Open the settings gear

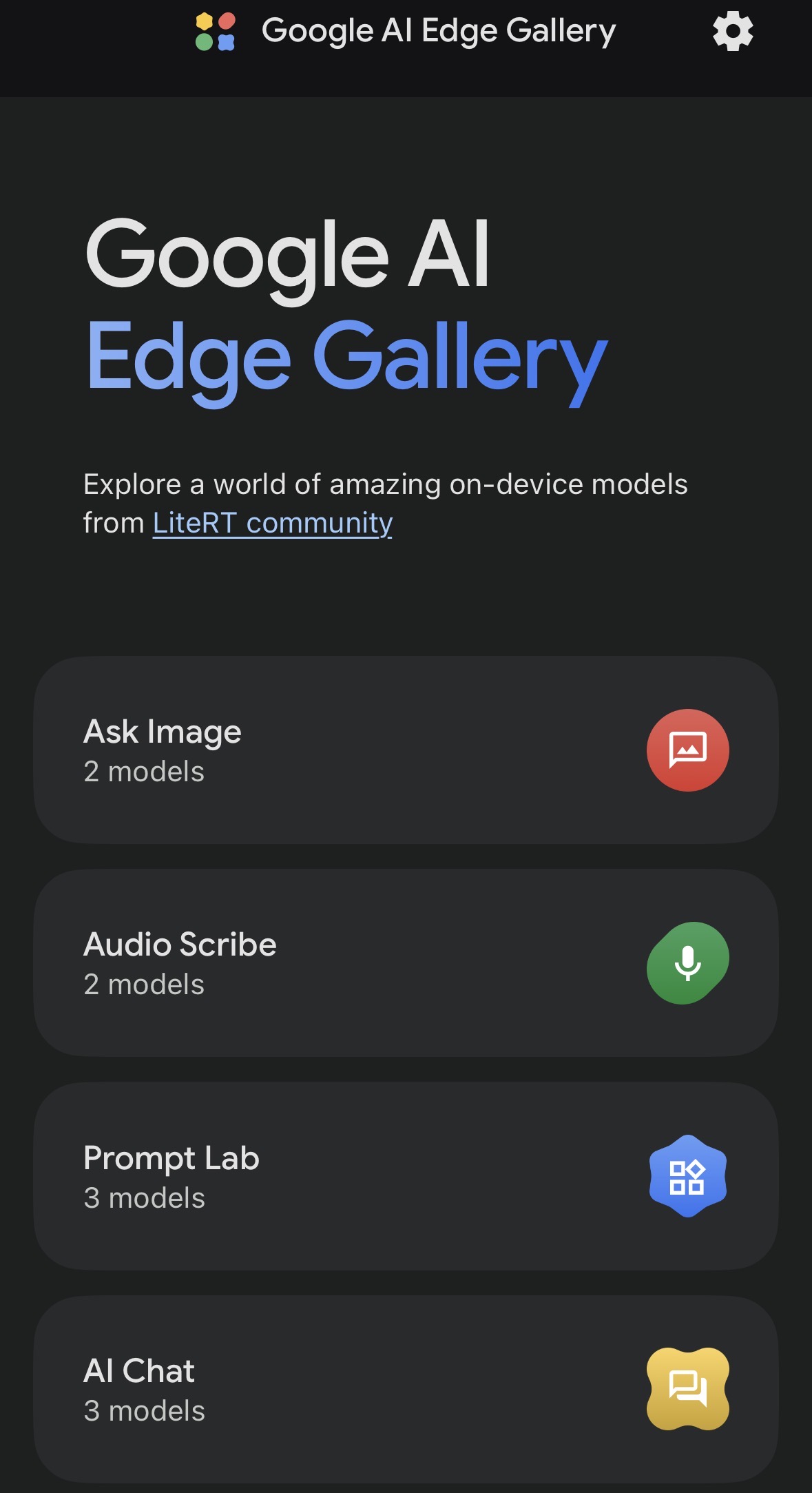(x=732, y=32)
